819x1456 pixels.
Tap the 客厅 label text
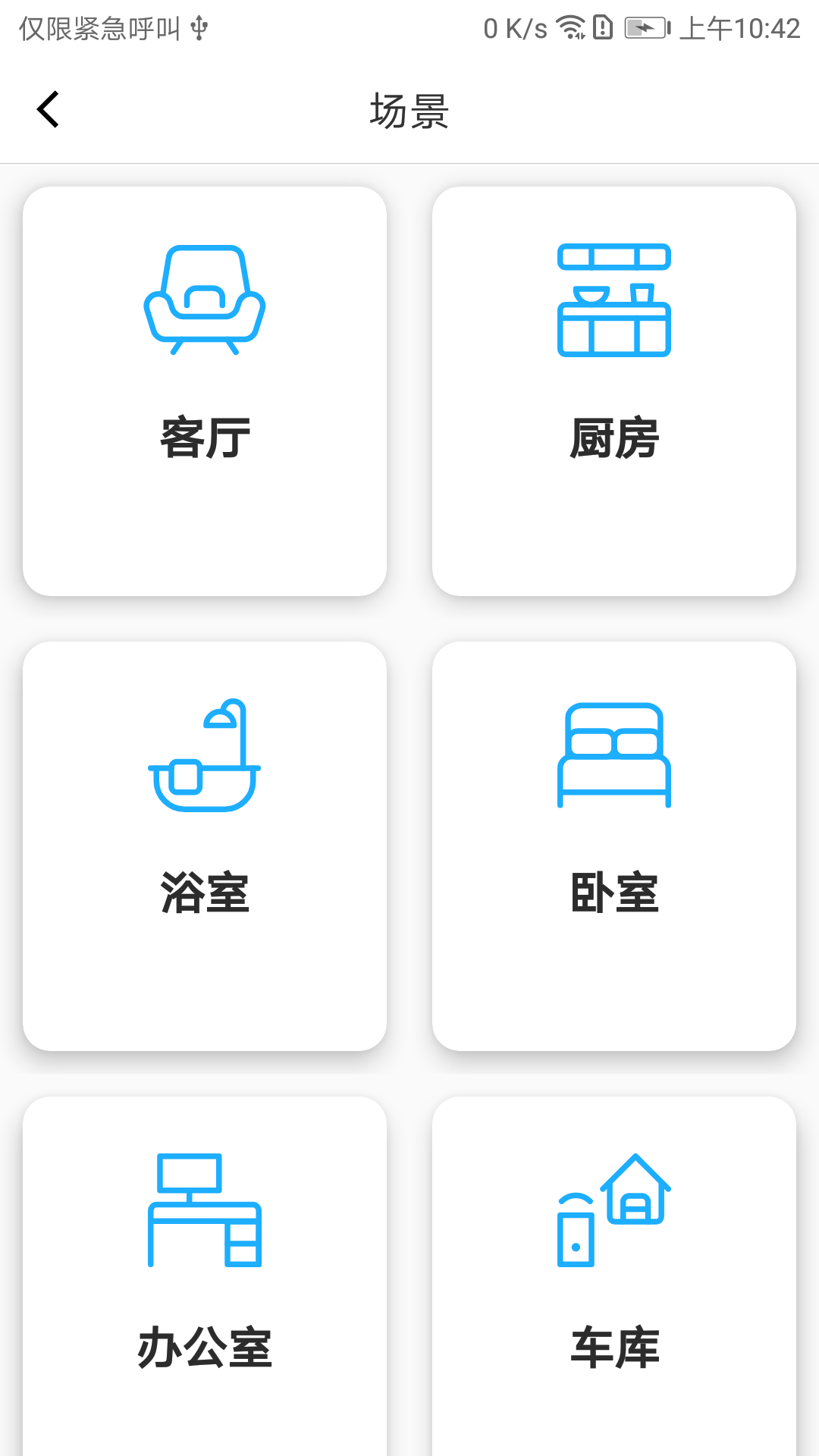click(205, 434)
